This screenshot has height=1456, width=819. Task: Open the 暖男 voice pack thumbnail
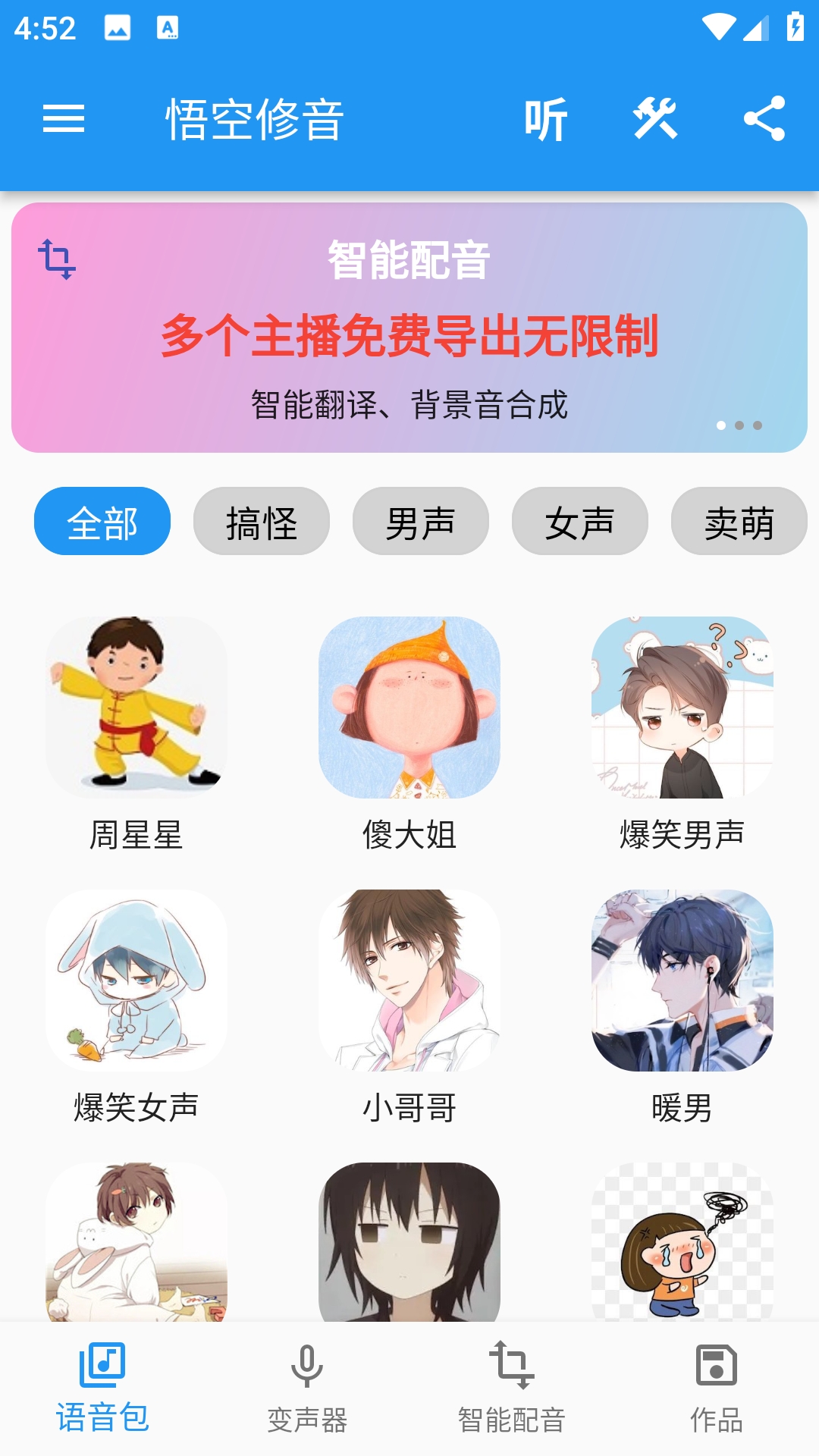pos(682,978)
